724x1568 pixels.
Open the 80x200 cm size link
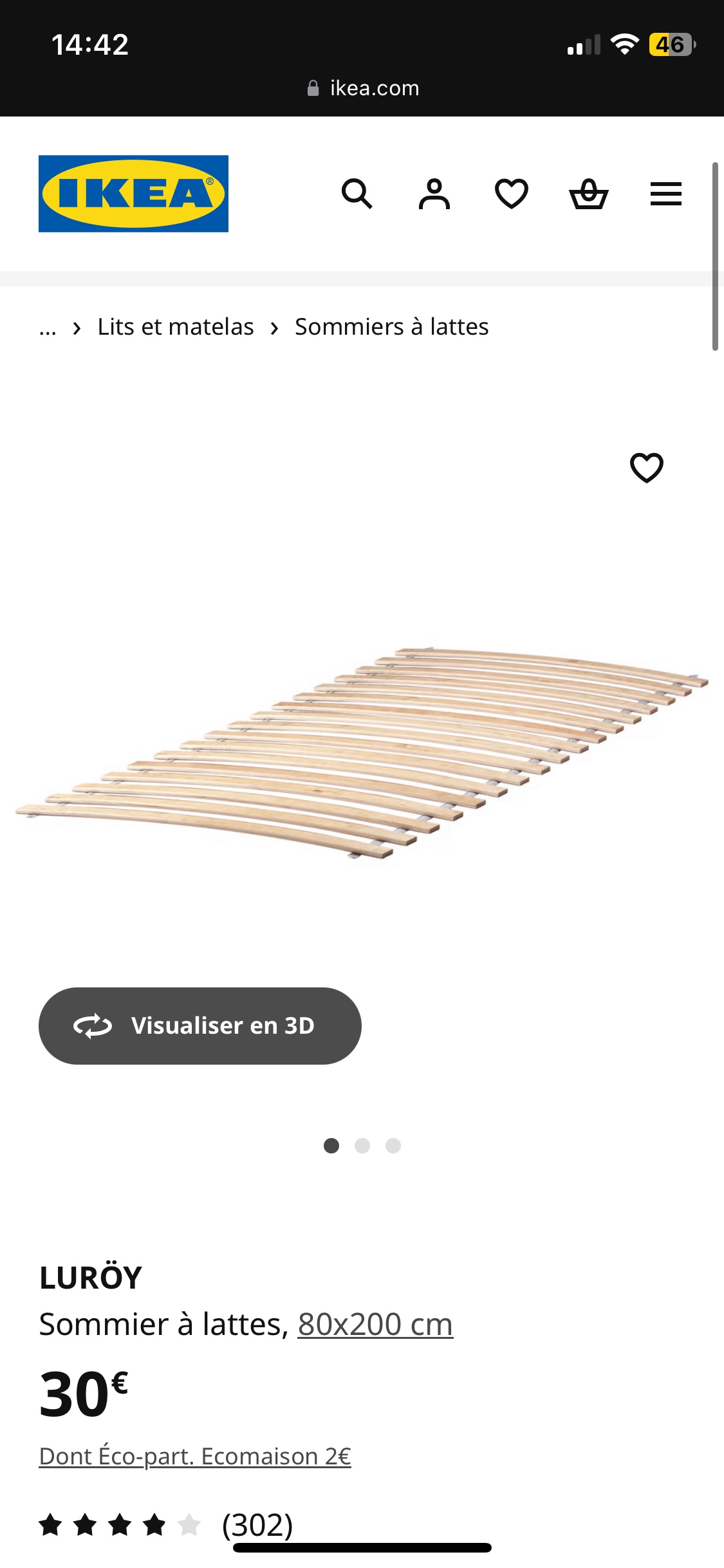(x=375, y=1325)
